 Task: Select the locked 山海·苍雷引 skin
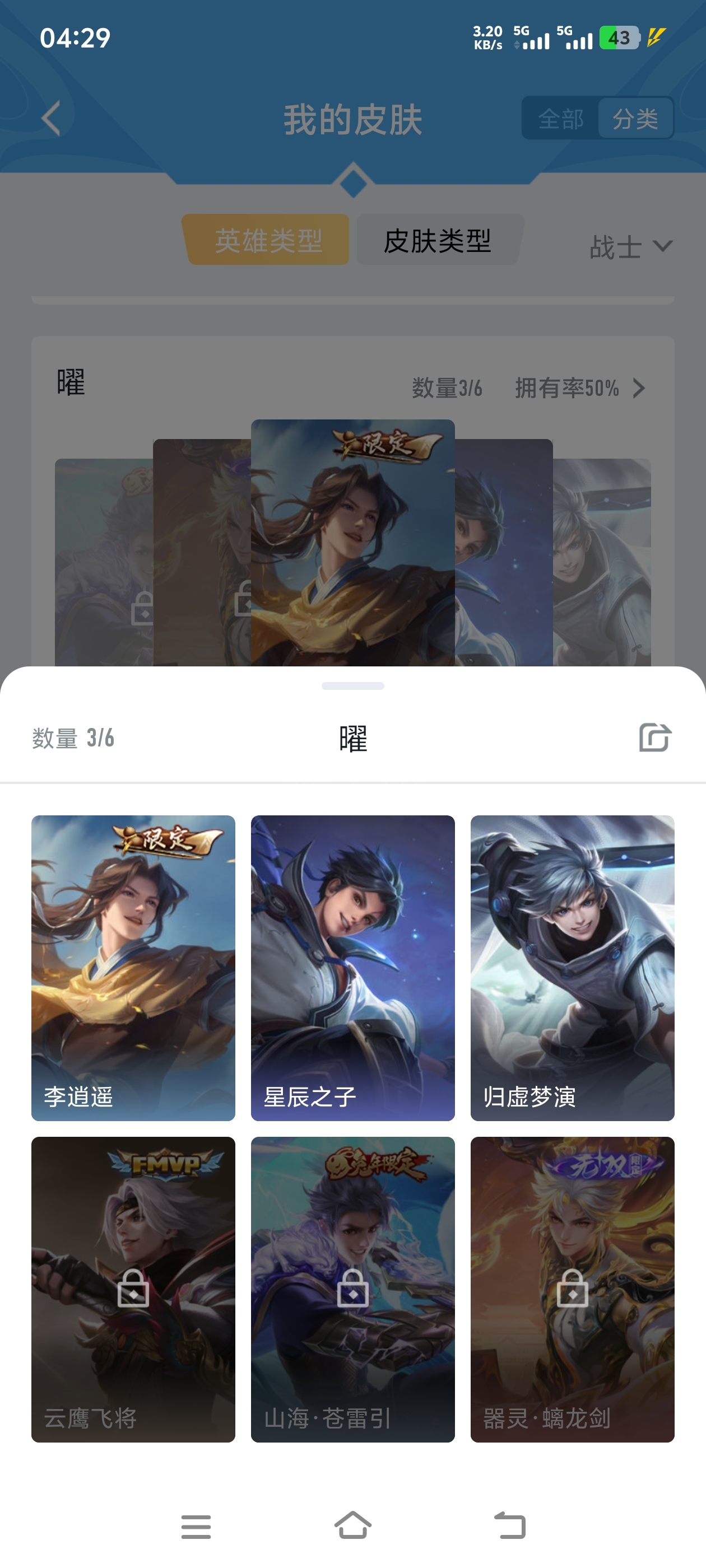click(352, 1289)
